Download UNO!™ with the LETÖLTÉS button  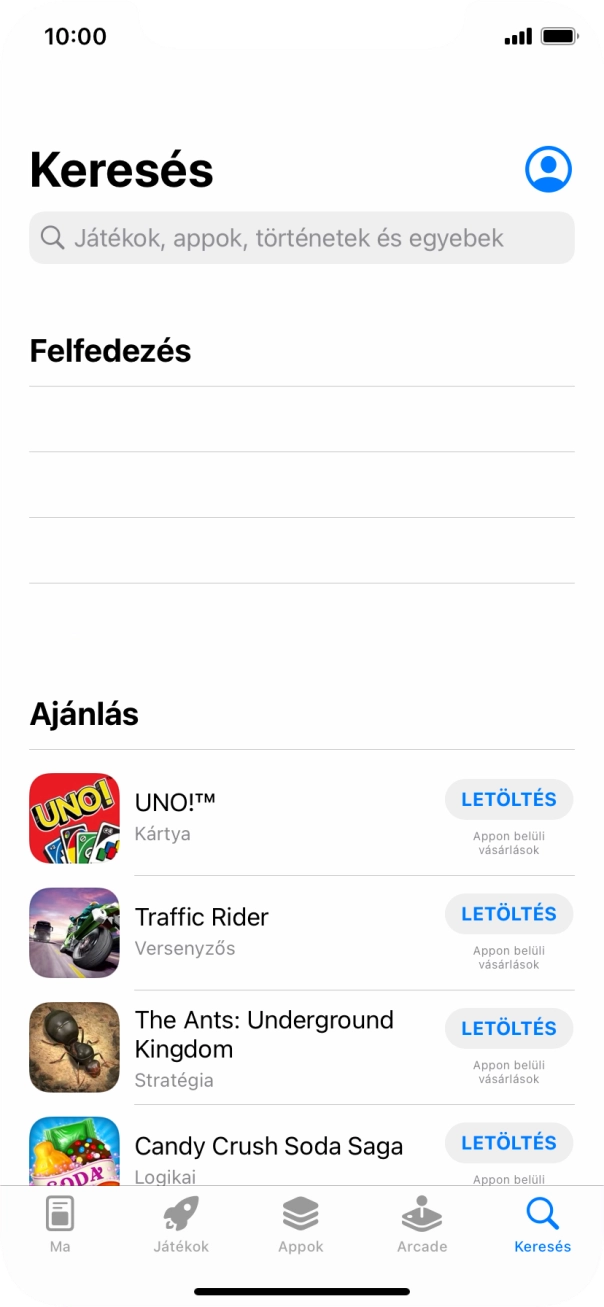pyautogui.click(x=508, y=800)
